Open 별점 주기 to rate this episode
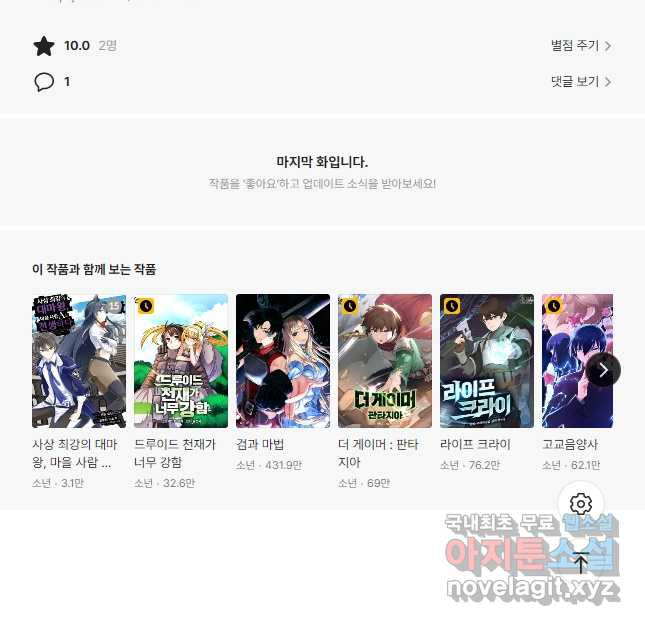The width and height of the screenshot is (645, 626). point(580,46)
